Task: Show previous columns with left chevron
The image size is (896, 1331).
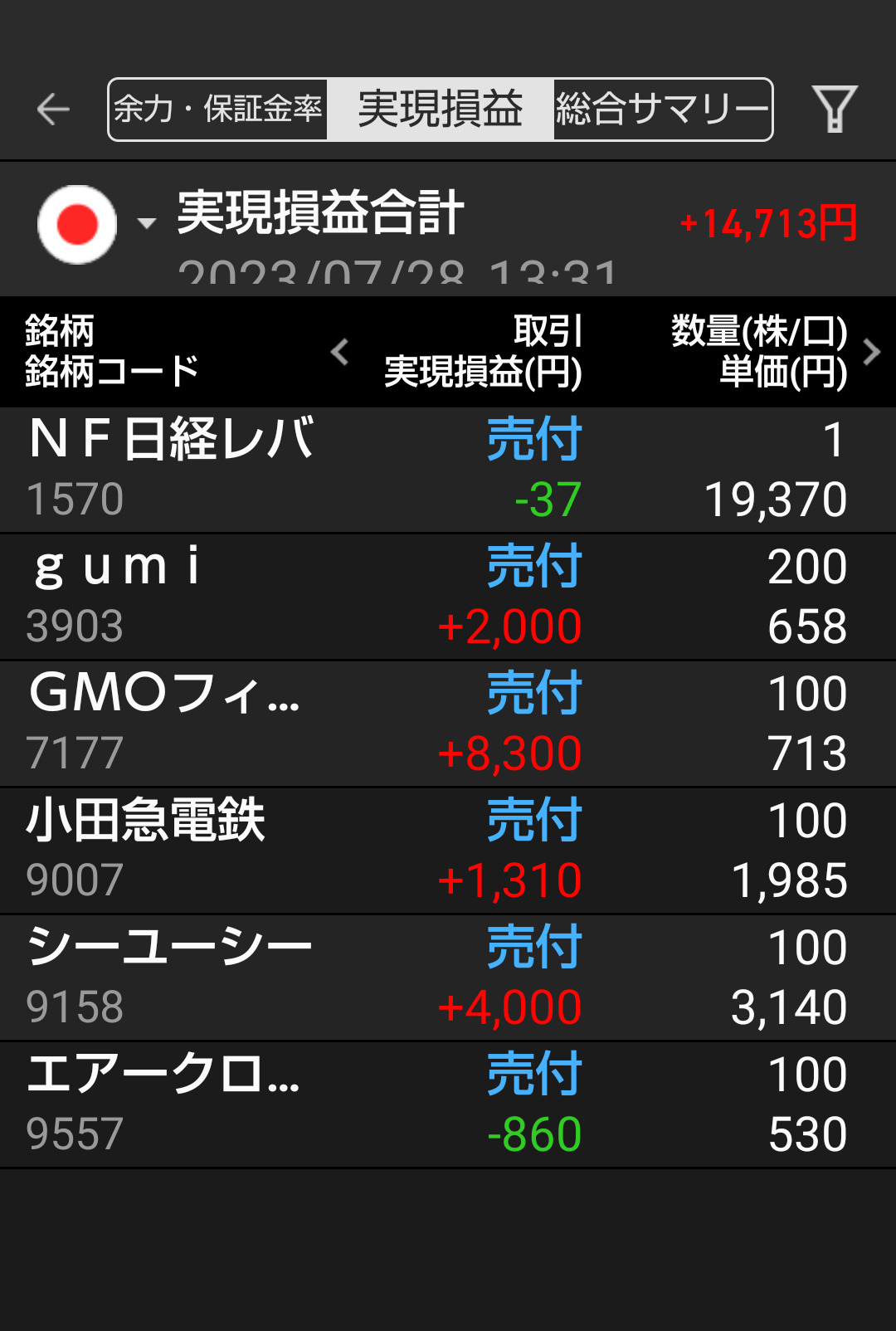Action: click(x=339, y=352)
